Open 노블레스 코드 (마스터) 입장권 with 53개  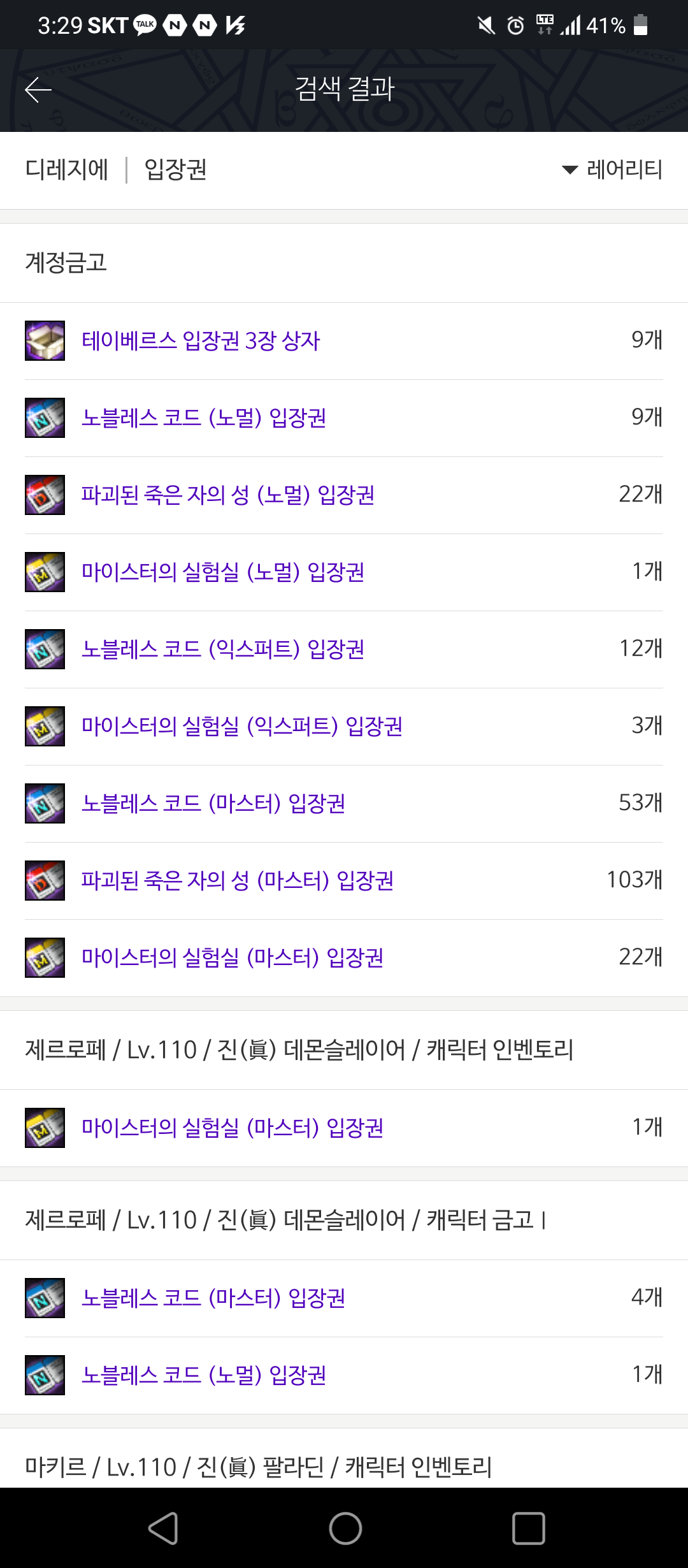click(x=213, y=804)
